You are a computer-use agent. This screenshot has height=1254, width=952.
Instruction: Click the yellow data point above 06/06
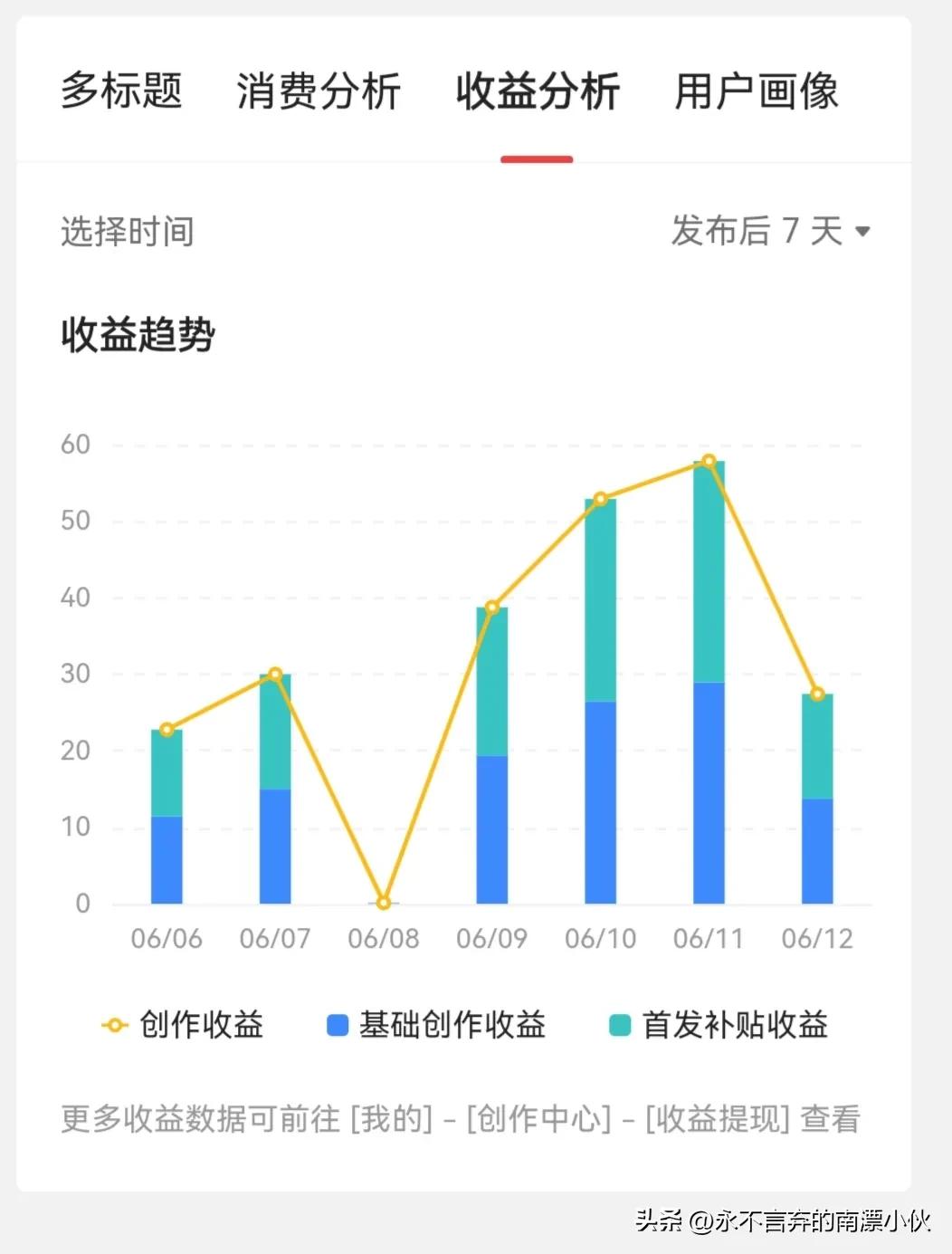coord(166,729)
